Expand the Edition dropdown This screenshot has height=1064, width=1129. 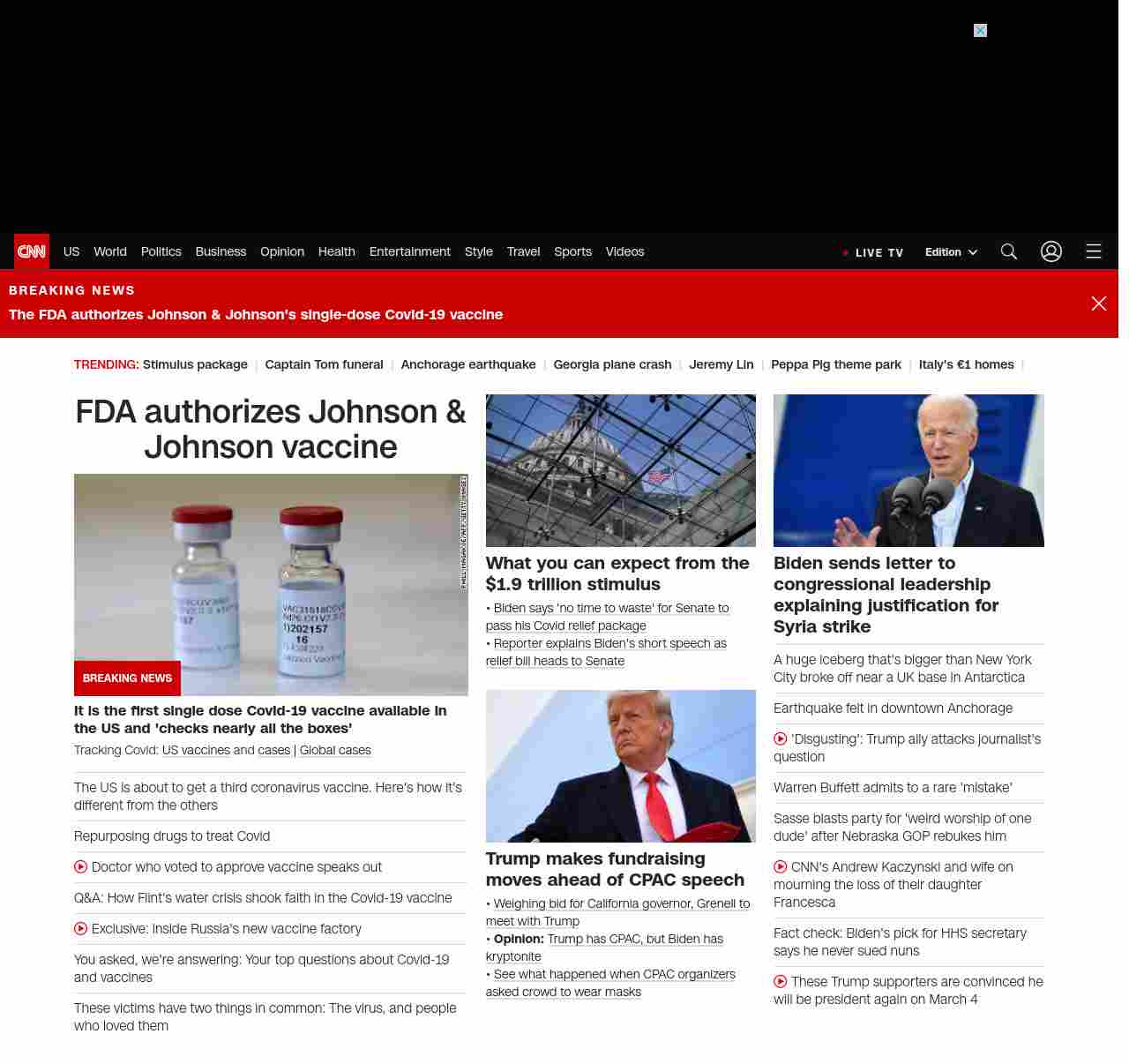(951, 252)
